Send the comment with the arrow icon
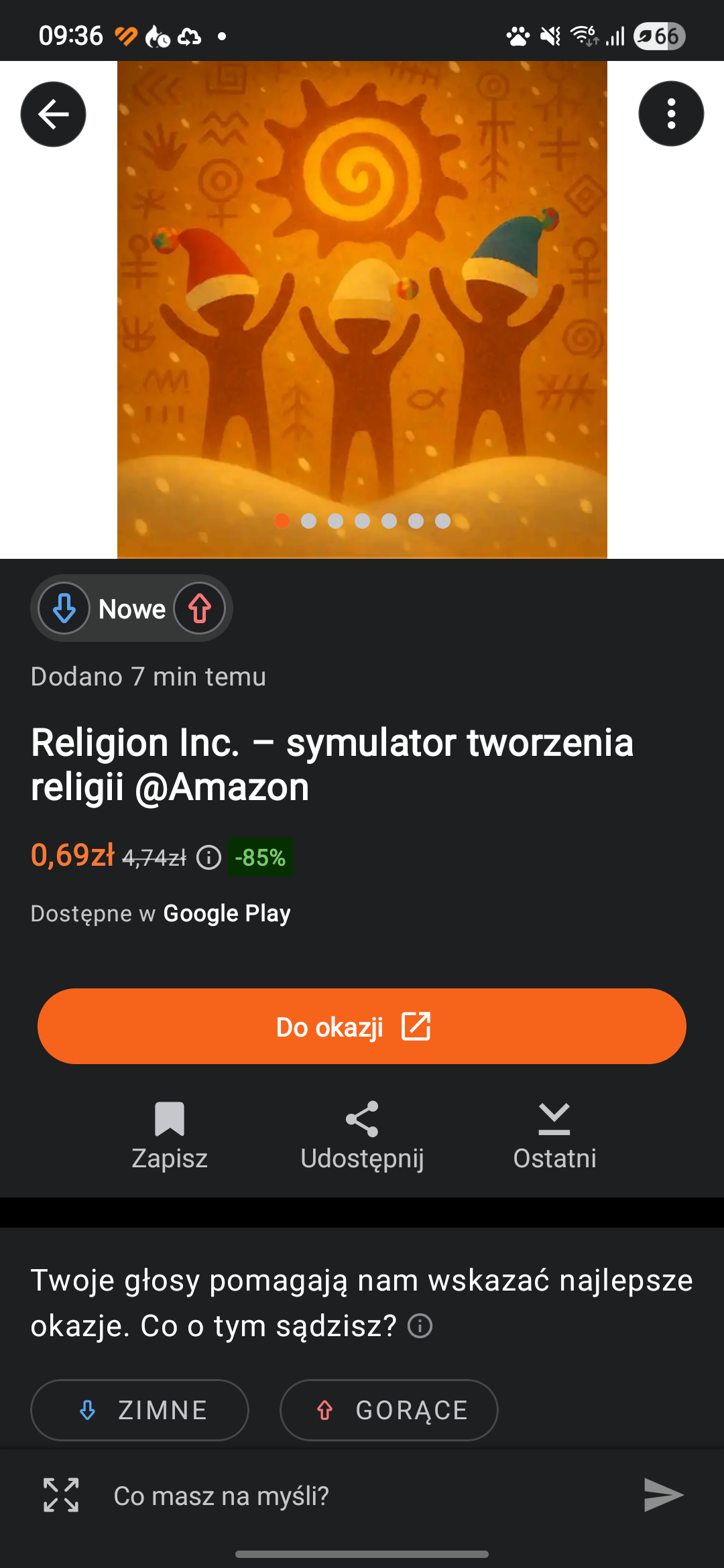The image size is (724, 1568). (663, 1495)
